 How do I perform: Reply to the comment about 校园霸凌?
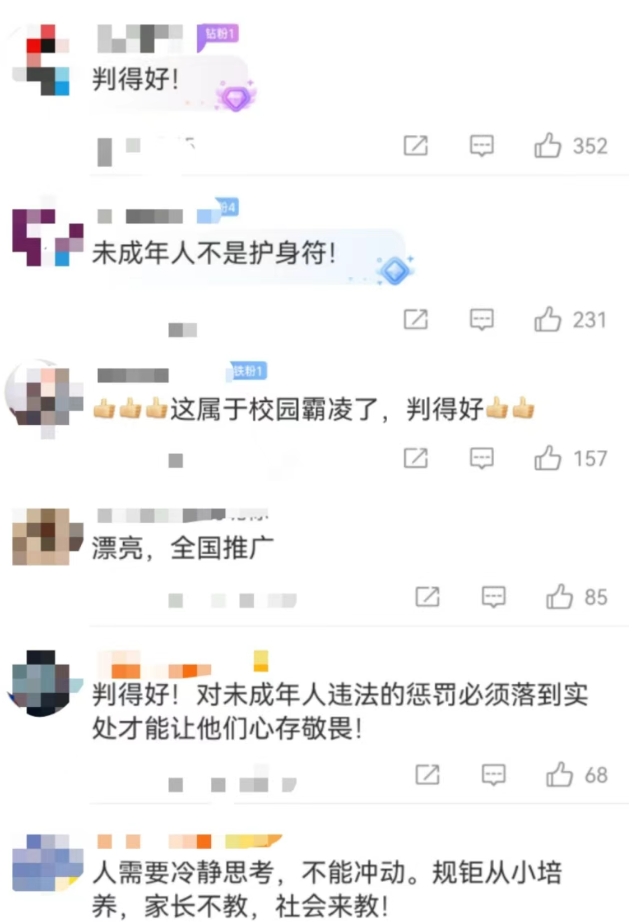coord(482,458)
